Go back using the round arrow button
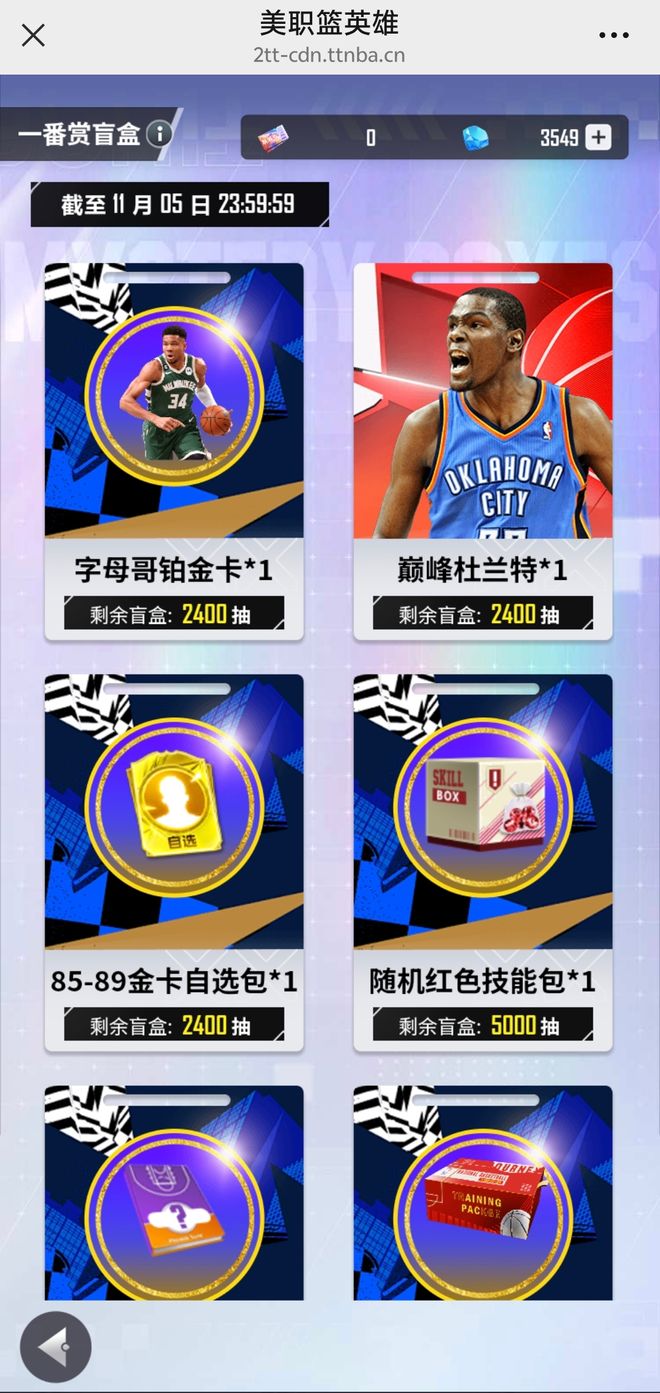This screenshot has height=1393, width=660. click(x=56, y=1346)
